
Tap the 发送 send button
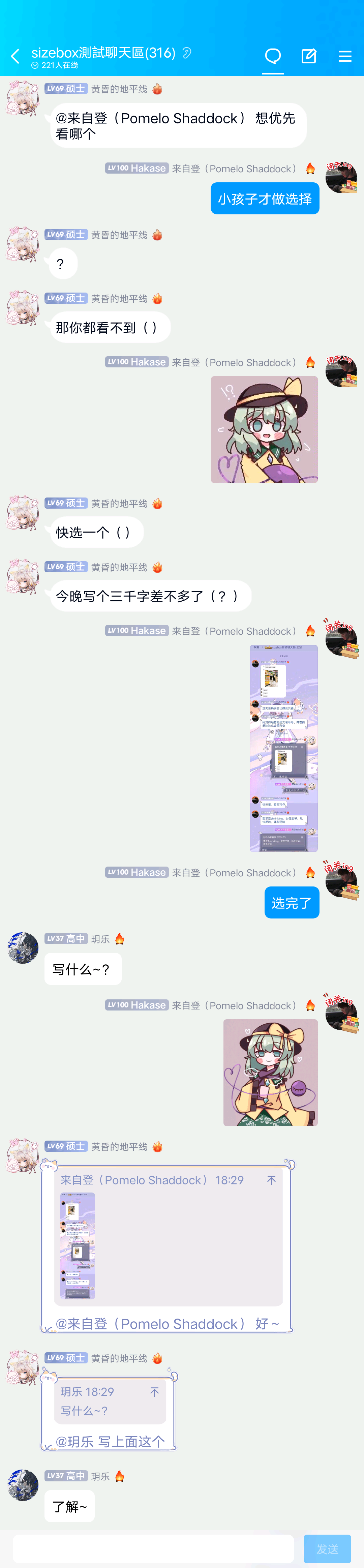(327, 1548)
